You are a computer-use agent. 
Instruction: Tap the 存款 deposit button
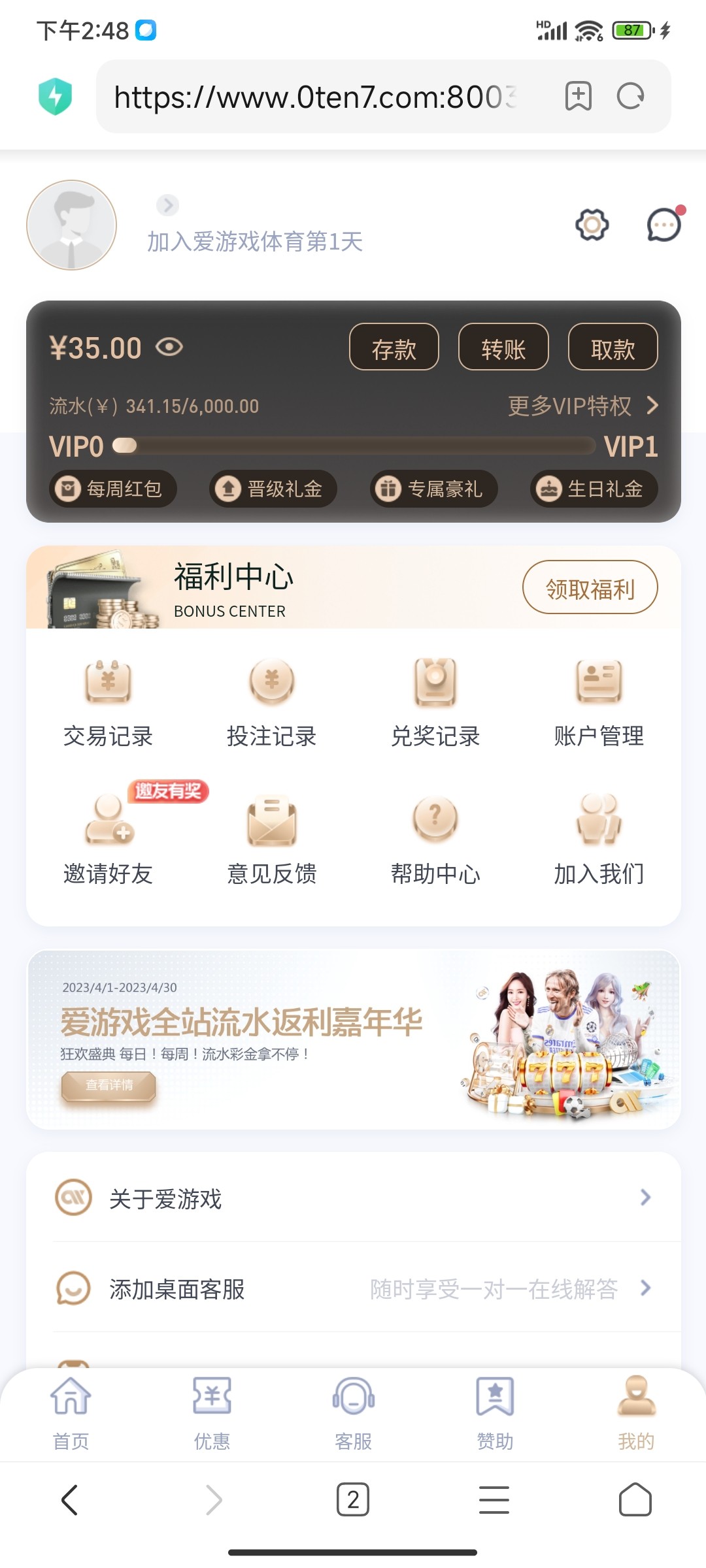click(x=394, y=348)
